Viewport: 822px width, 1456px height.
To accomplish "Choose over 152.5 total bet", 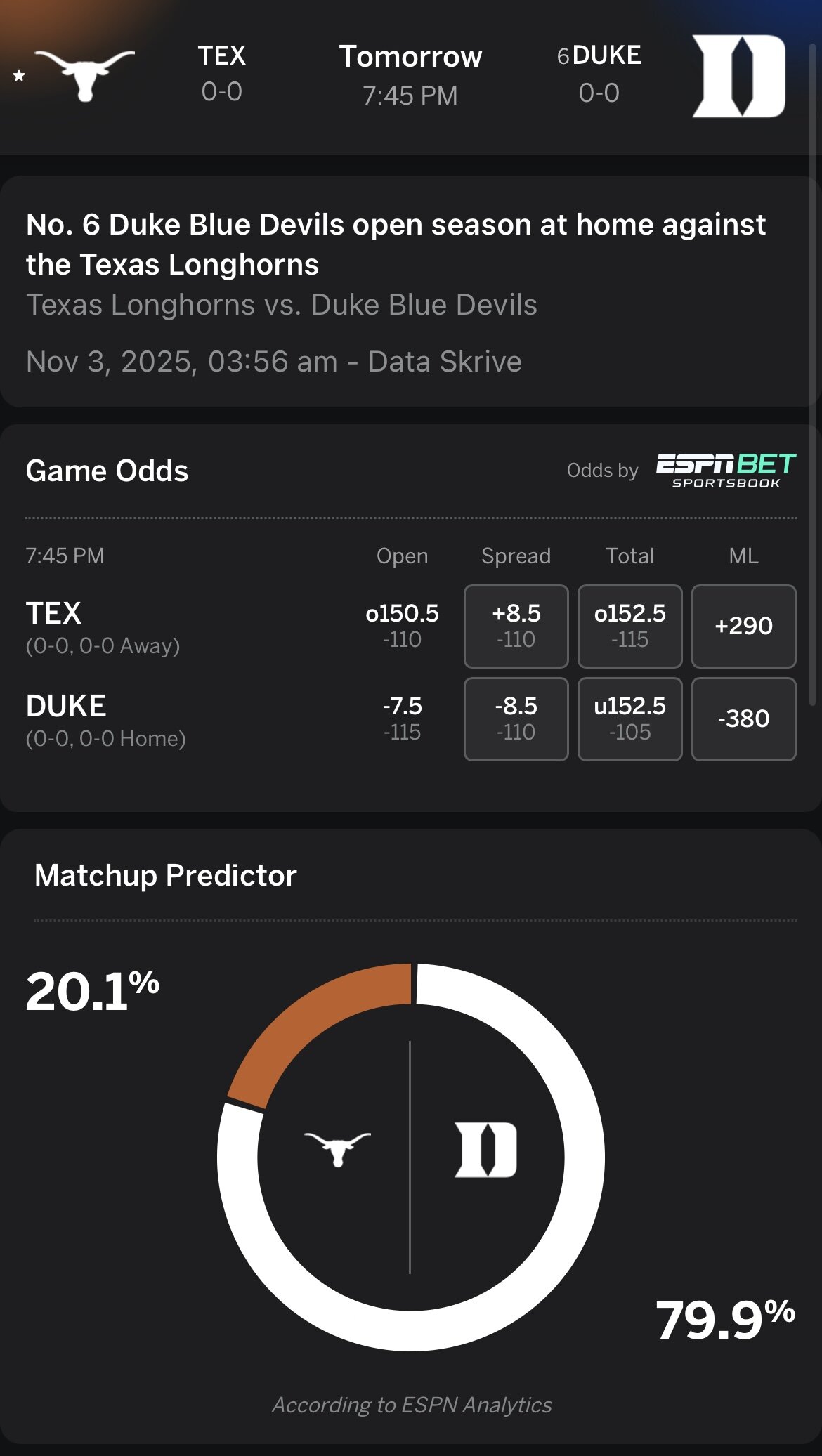I will pos(629,626).
